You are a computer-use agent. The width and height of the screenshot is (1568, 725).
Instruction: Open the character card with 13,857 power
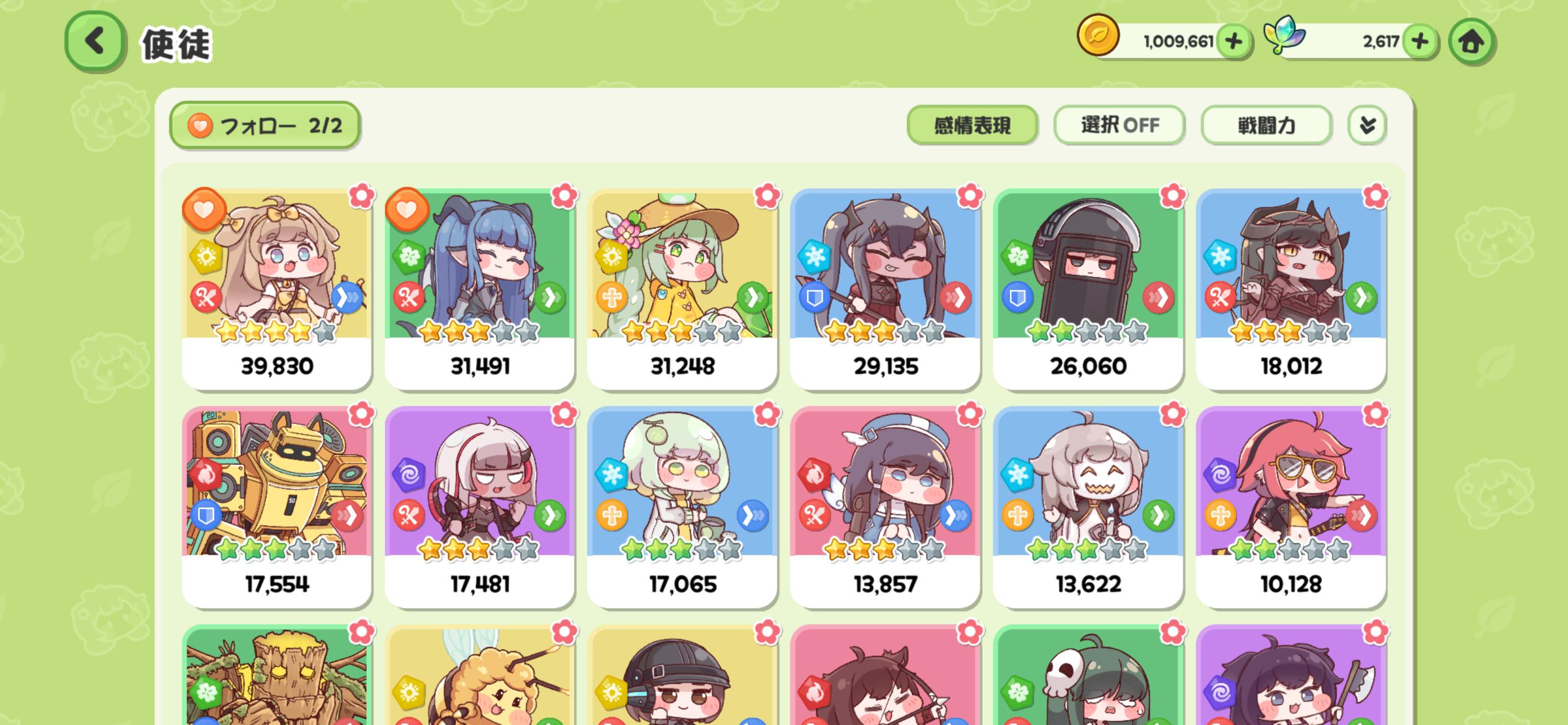(x=885, y=507)
